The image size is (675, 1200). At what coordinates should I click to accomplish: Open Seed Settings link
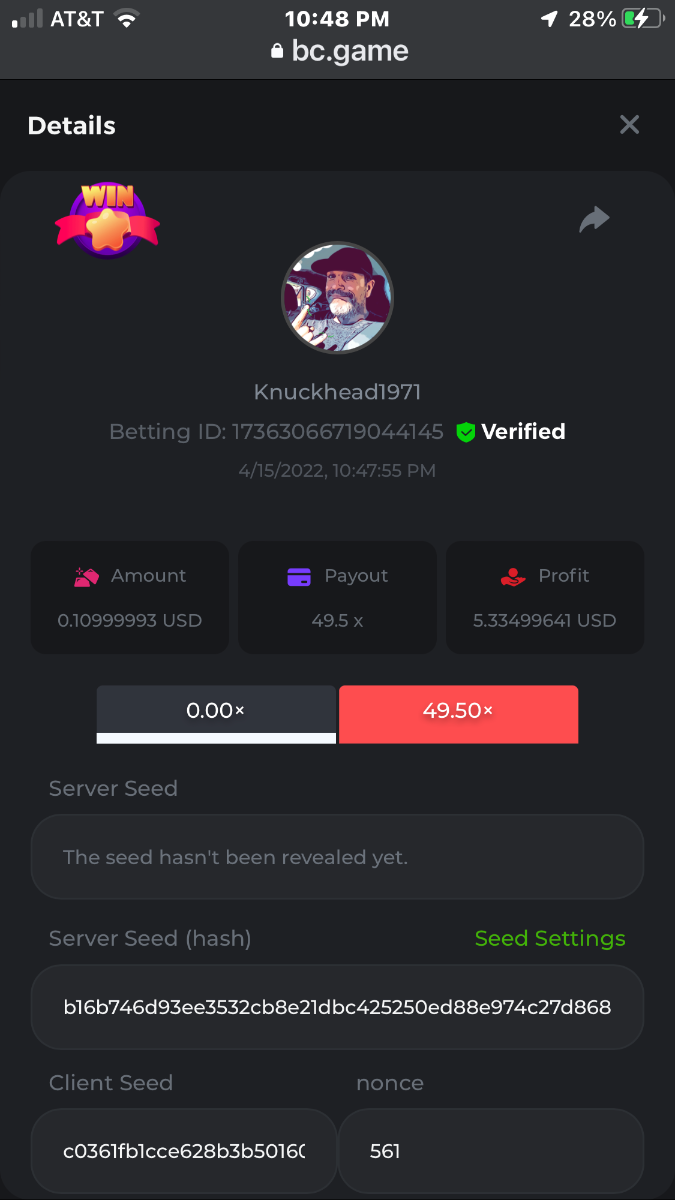click(550, 939)
